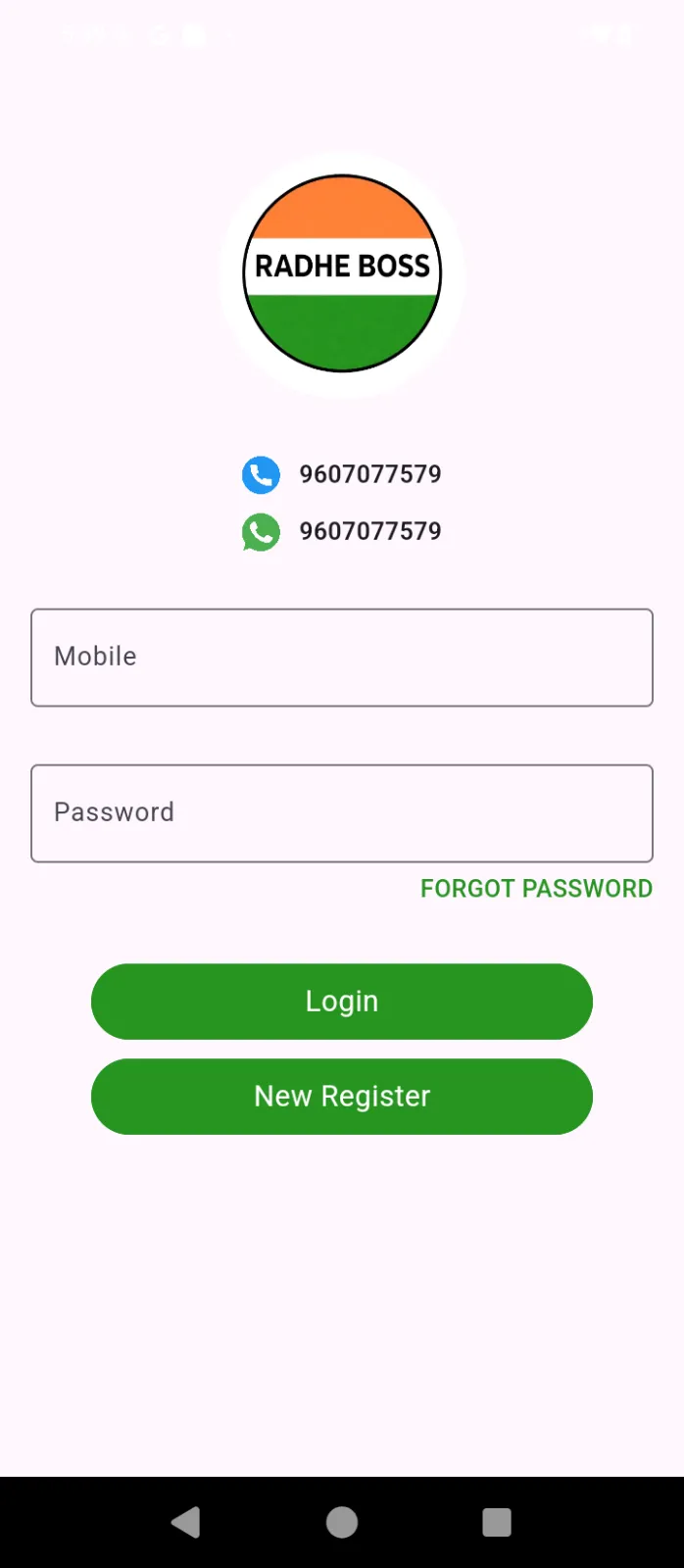Tap the green Login button
Image resolution: width=684 pixels, height=1568 pixels.
342,1002
